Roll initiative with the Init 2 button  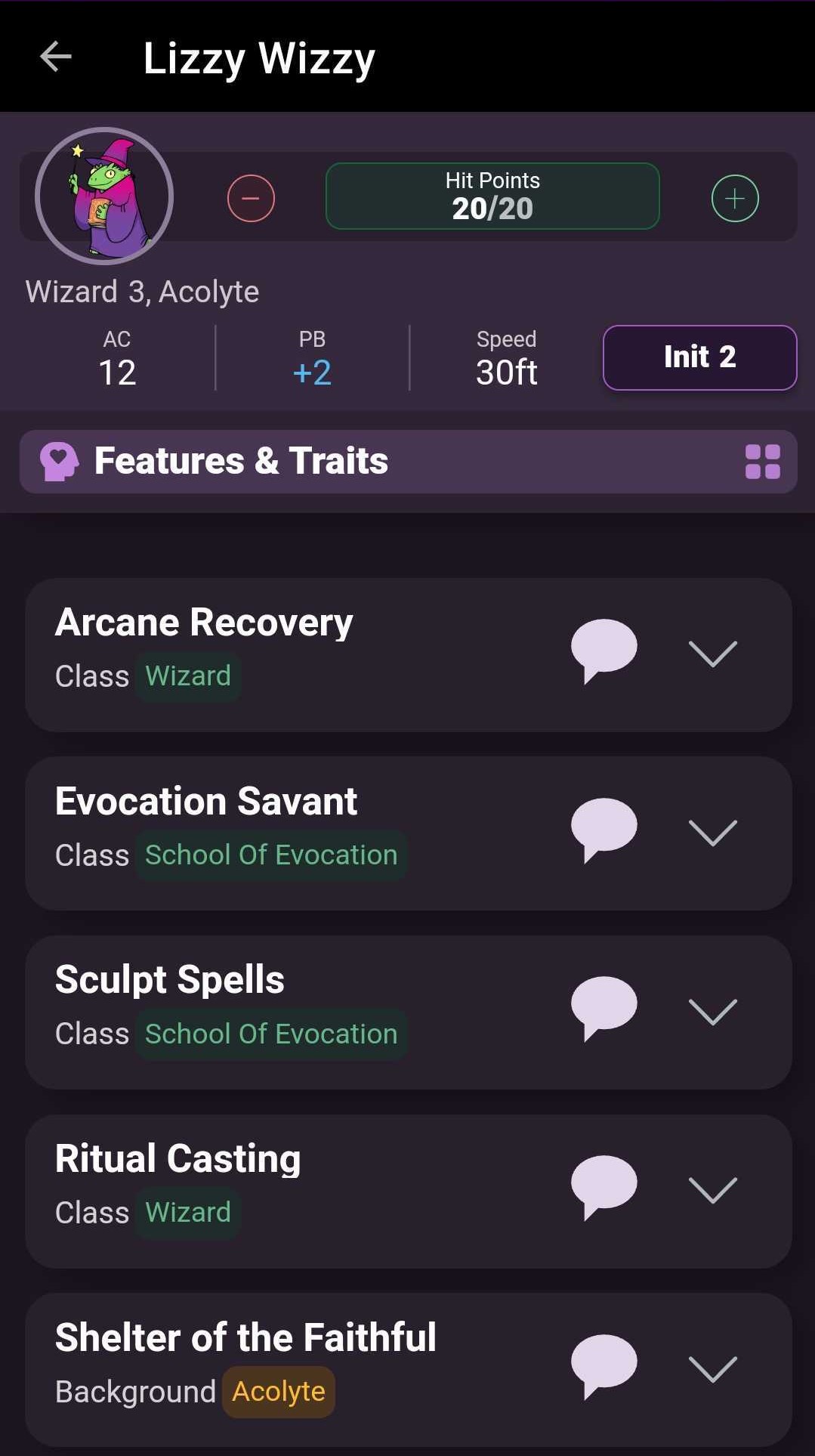(x=699, y=357)
